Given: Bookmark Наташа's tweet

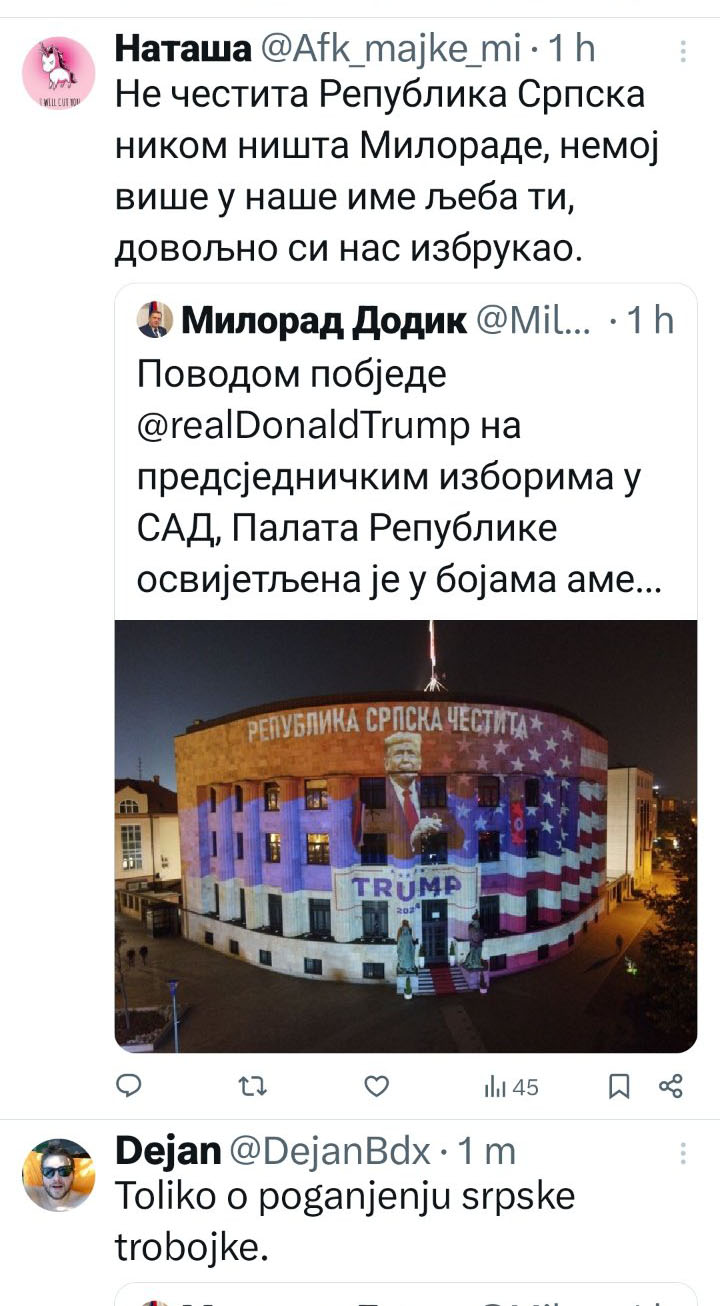Looking at the screenshot, I should (x=619, y=1086).
